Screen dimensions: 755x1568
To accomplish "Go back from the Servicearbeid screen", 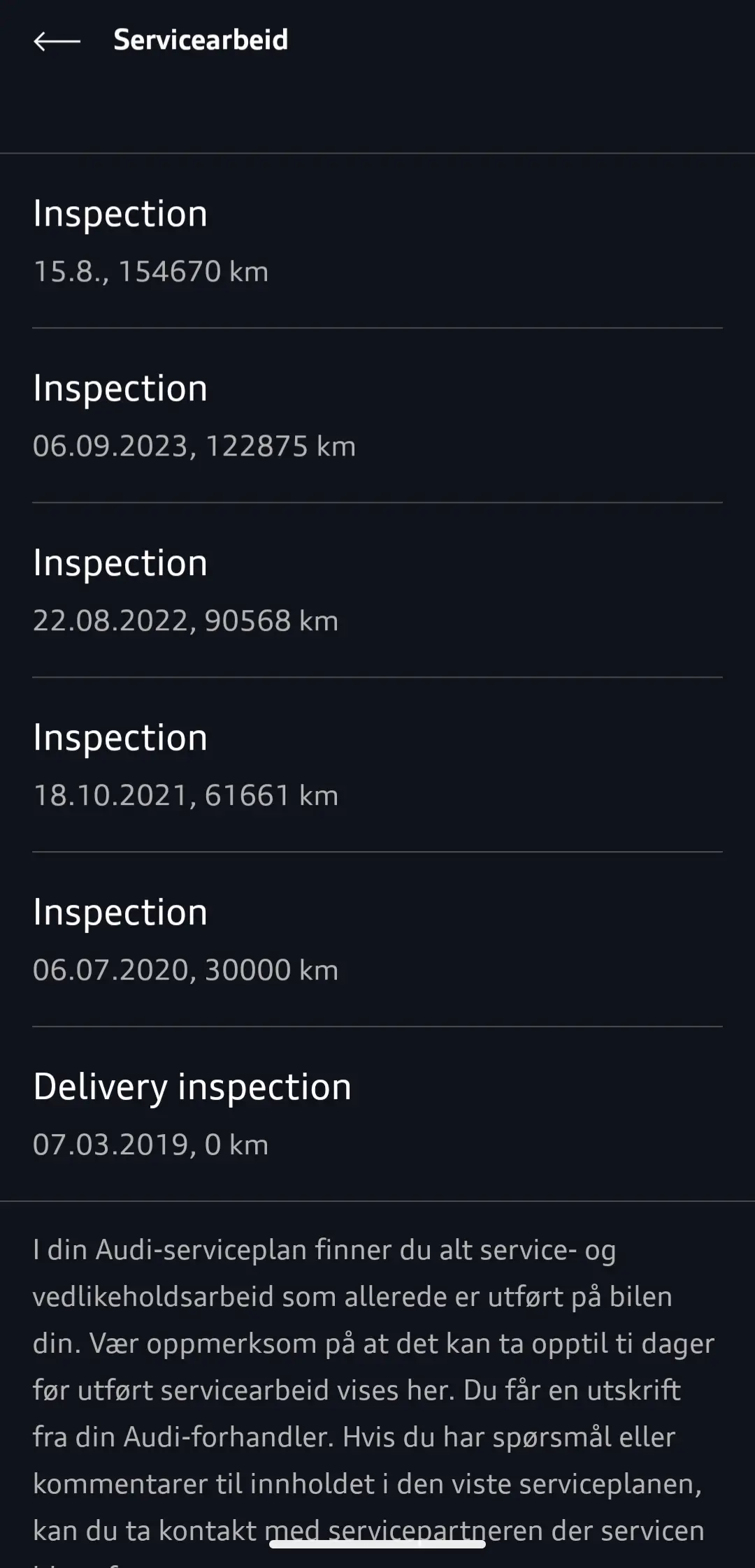I will (x=57, y=41).
